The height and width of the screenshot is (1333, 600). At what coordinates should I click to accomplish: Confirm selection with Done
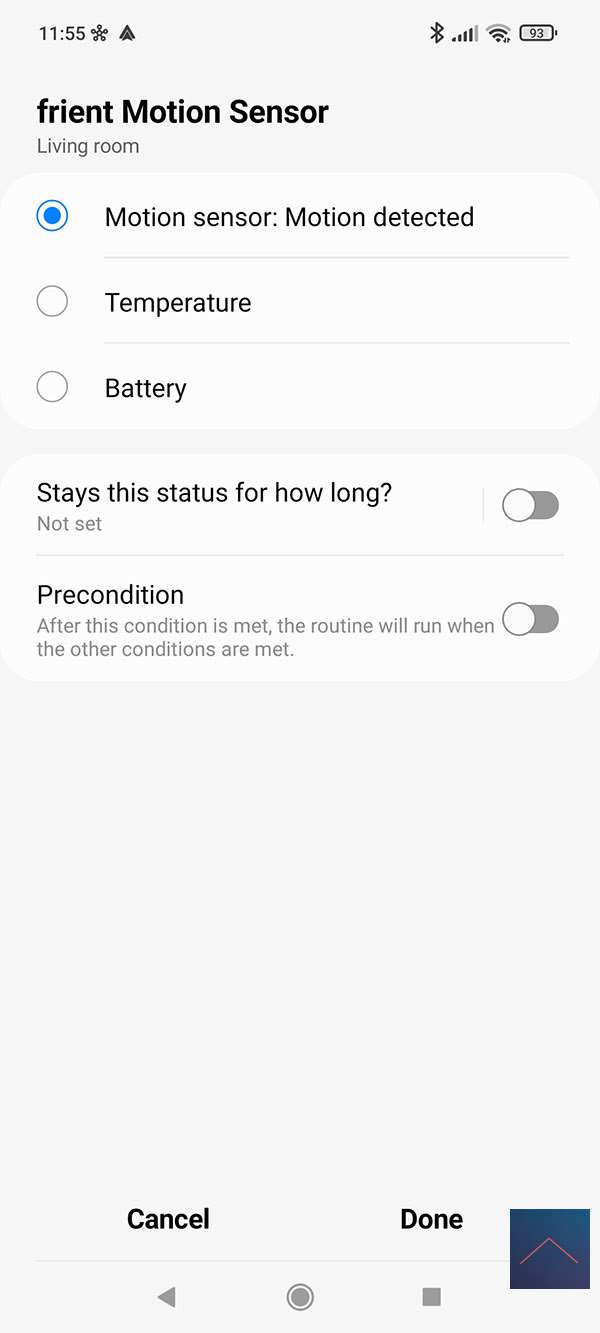pos(431,1219)
